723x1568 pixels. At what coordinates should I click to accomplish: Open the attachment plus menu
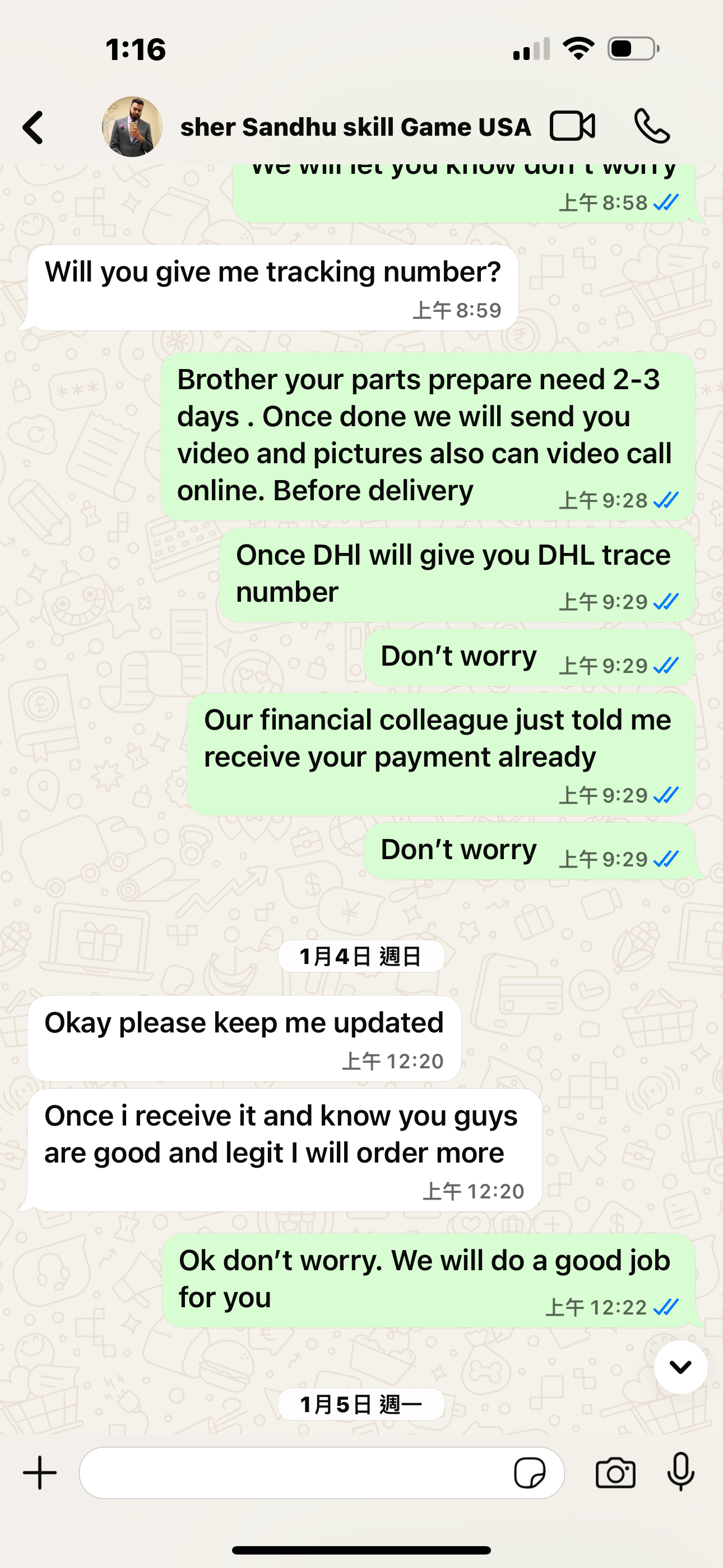40,1473
